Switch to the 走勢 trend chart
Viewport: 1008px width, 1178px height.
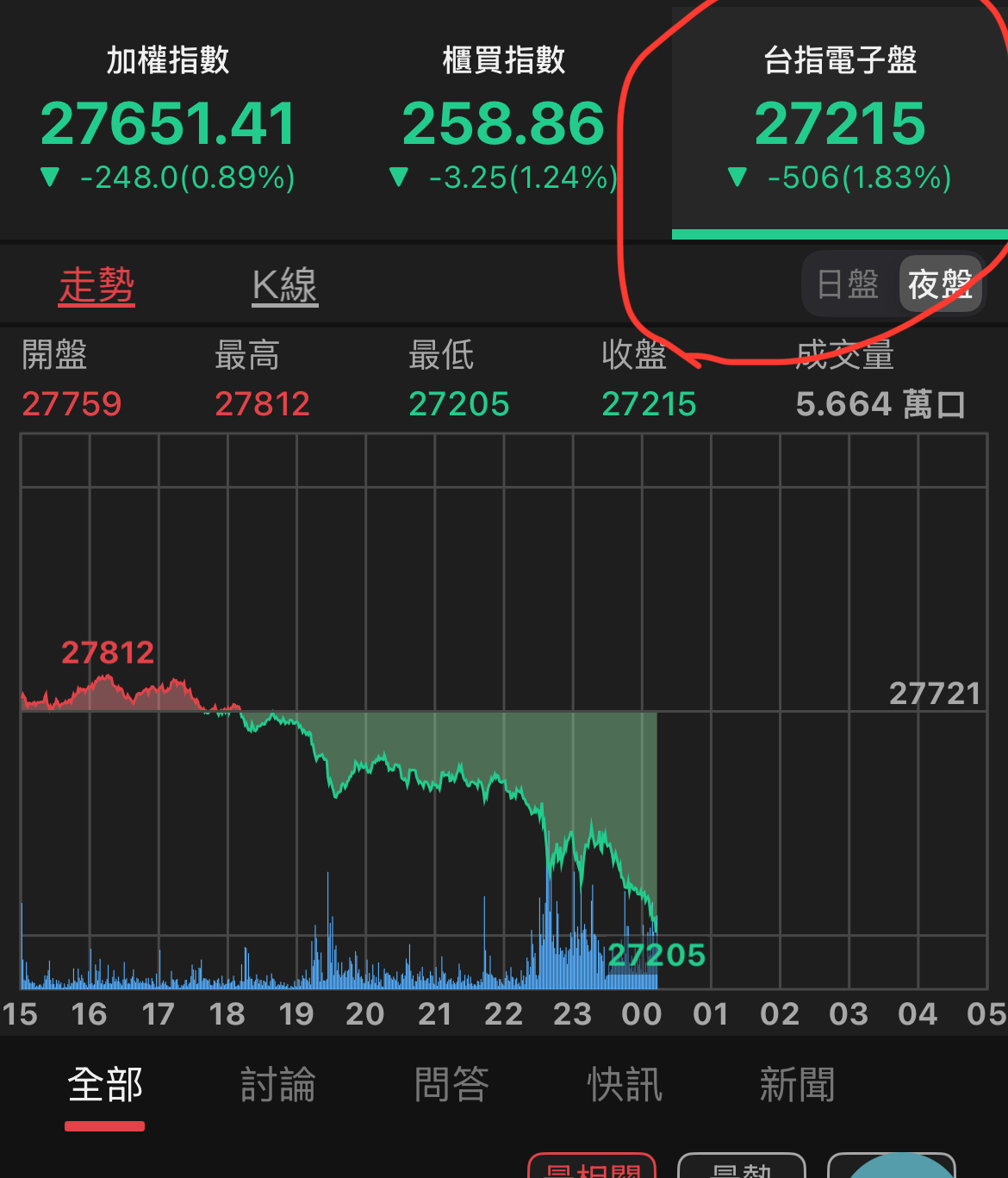pos(97,285)
